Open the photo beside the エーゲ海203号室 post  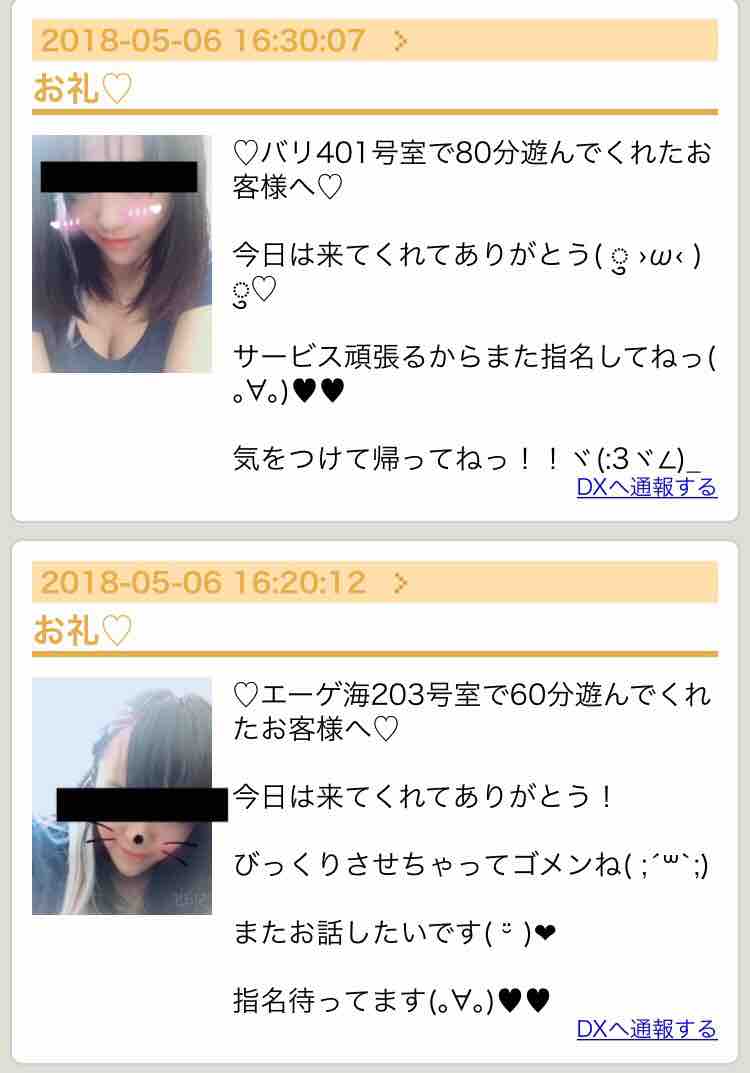(x=122, y=796)
